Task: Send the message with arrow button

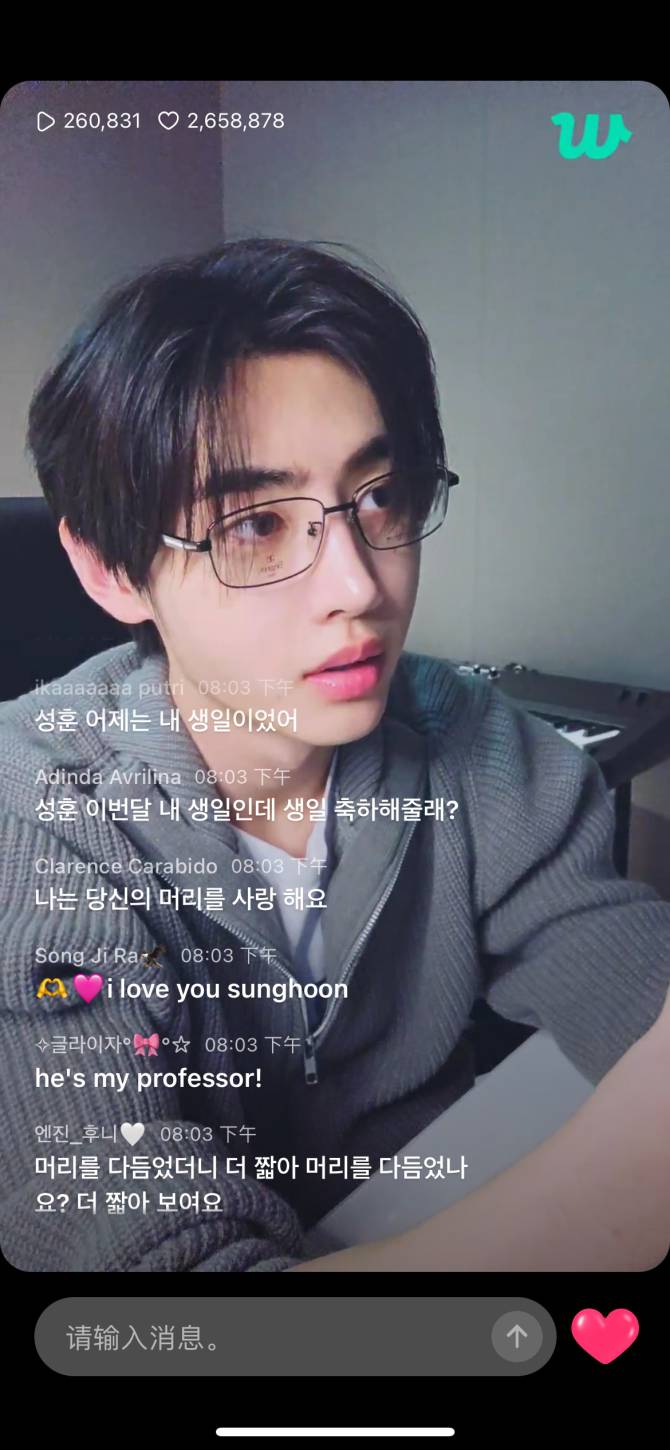Action: tap(516, 1337)
